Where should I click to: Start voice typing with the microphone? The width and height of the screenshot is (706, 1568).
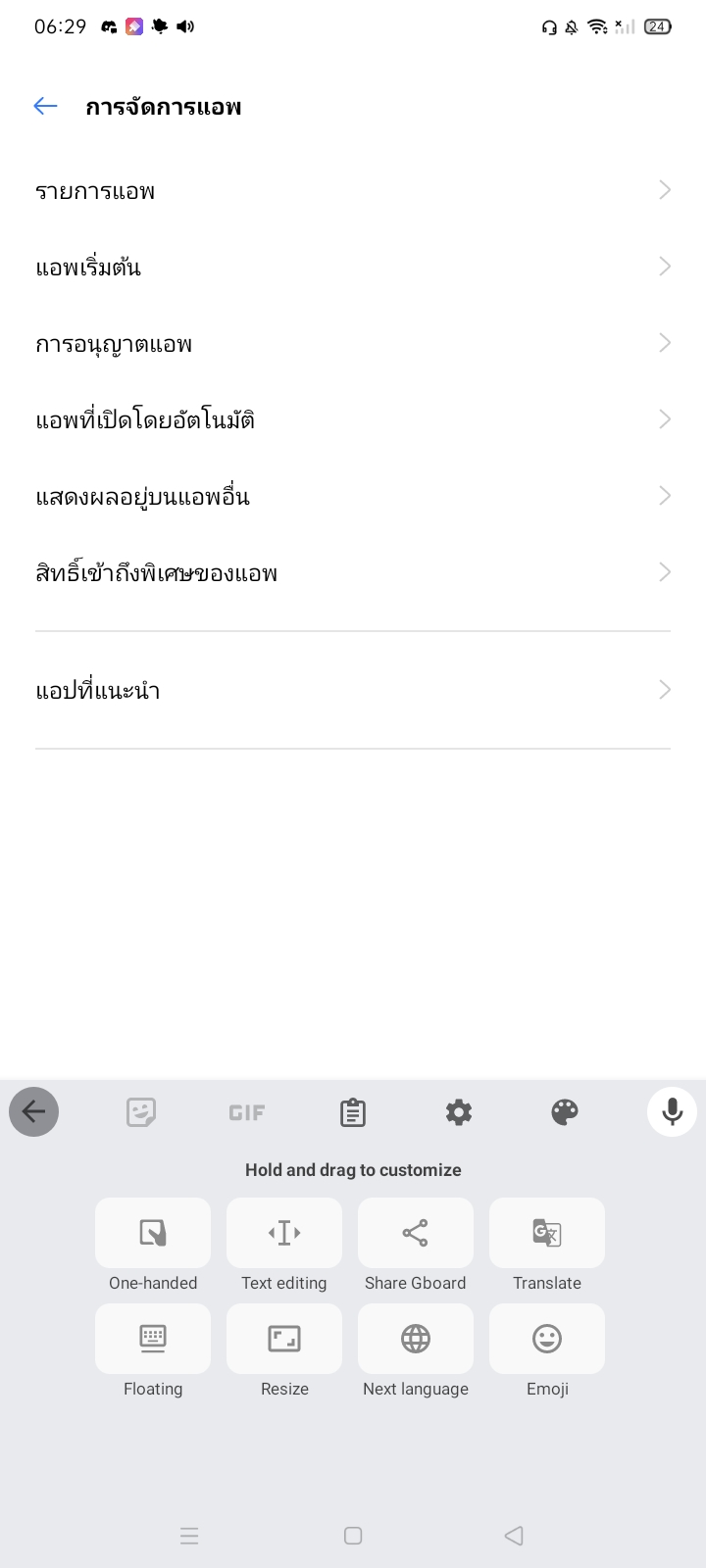(672, 1111)
